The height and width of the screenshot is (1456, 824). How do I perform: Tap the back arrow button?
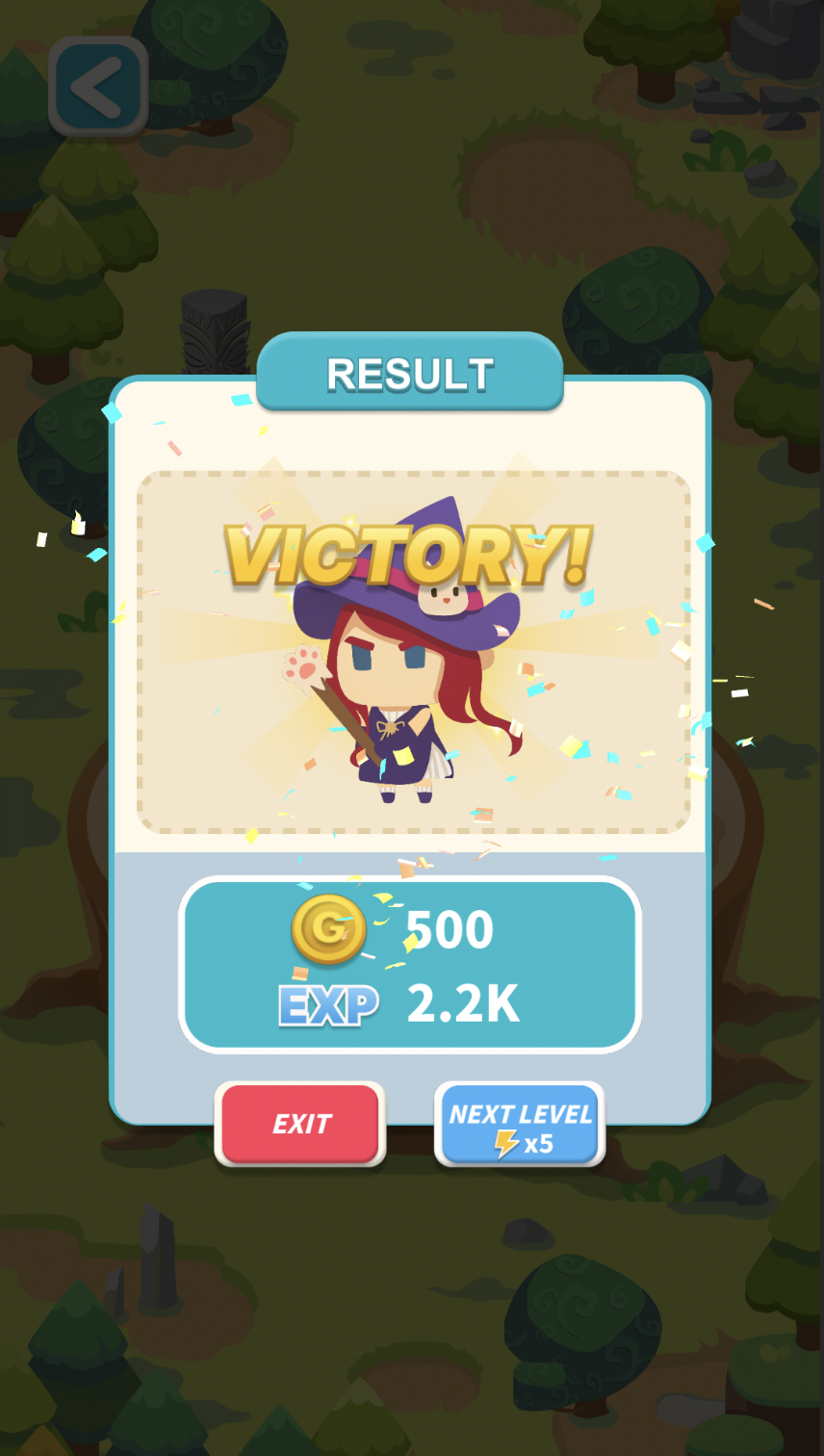[x=98, y=87]
